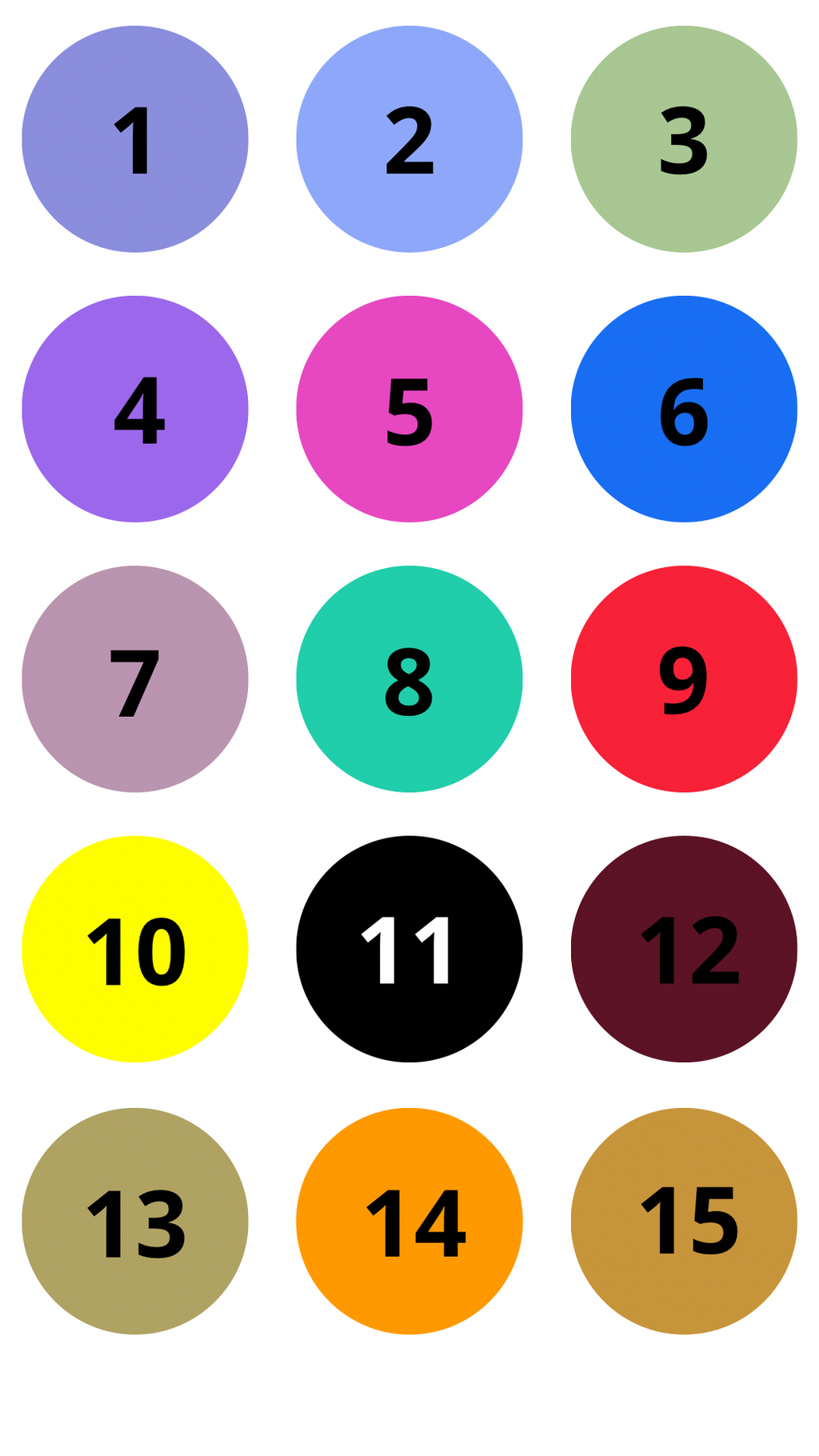Image resolution: width=819 pixels, height=1456 pixels.
Task: Select the orange circle numbered 14
Action: (x=409, y=1221)
